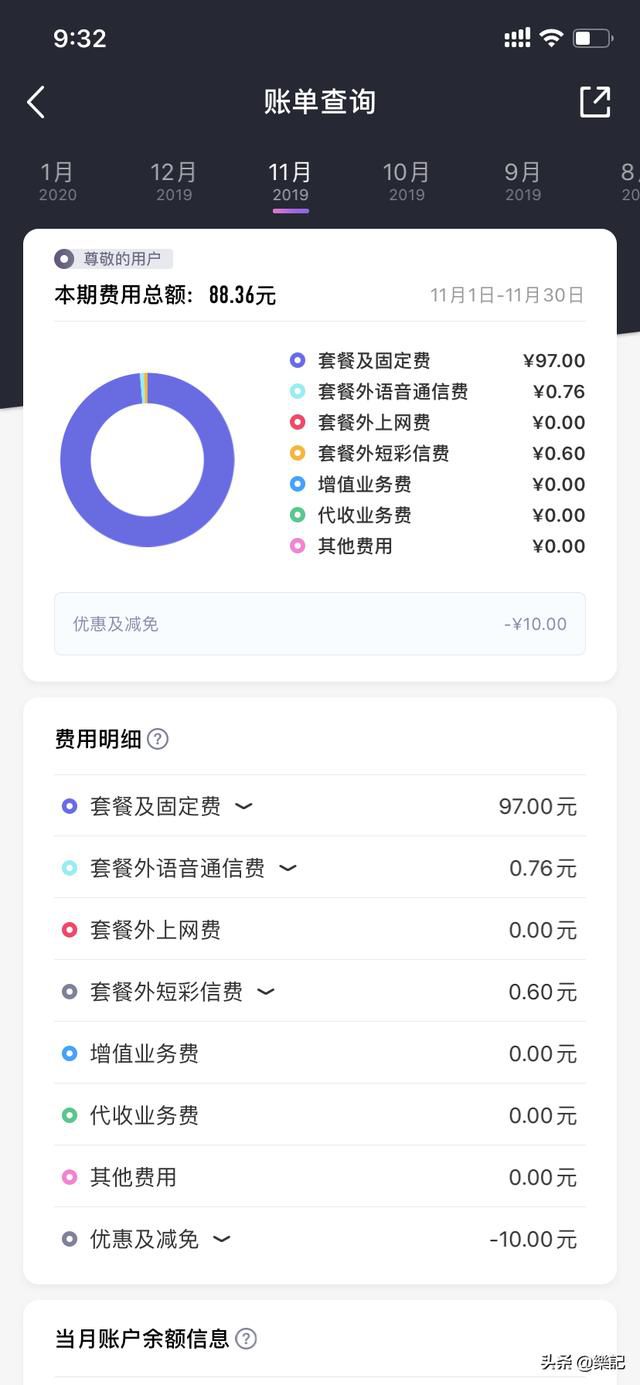Viewport: 640px width, 1385px height.
Task: View the 10月 2019 bill
Action: (406, 181)
